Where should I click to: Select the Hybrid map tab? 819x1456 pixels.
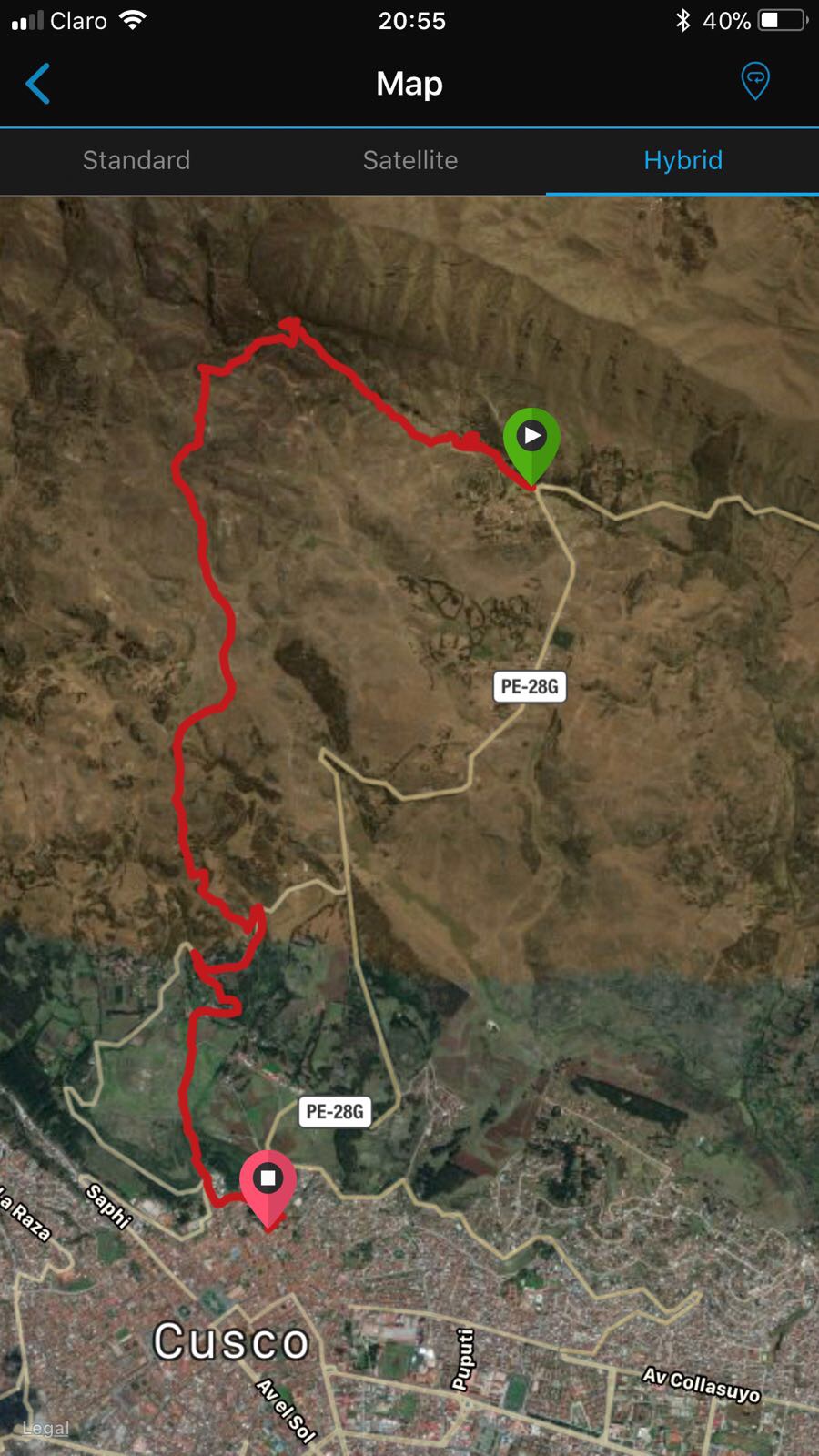click(682, 160)
